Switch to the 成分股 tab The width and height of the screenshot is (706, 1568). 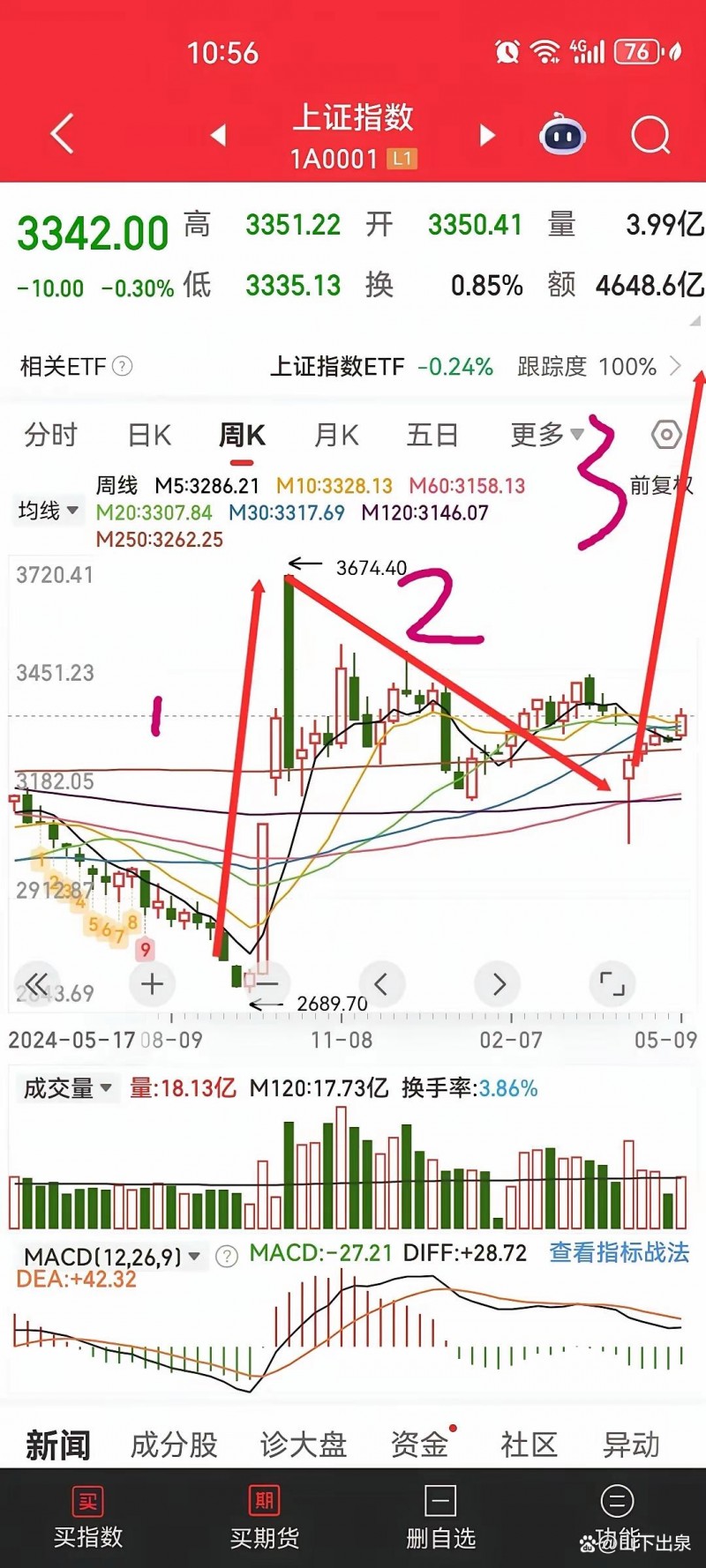tap(174, 1445)
